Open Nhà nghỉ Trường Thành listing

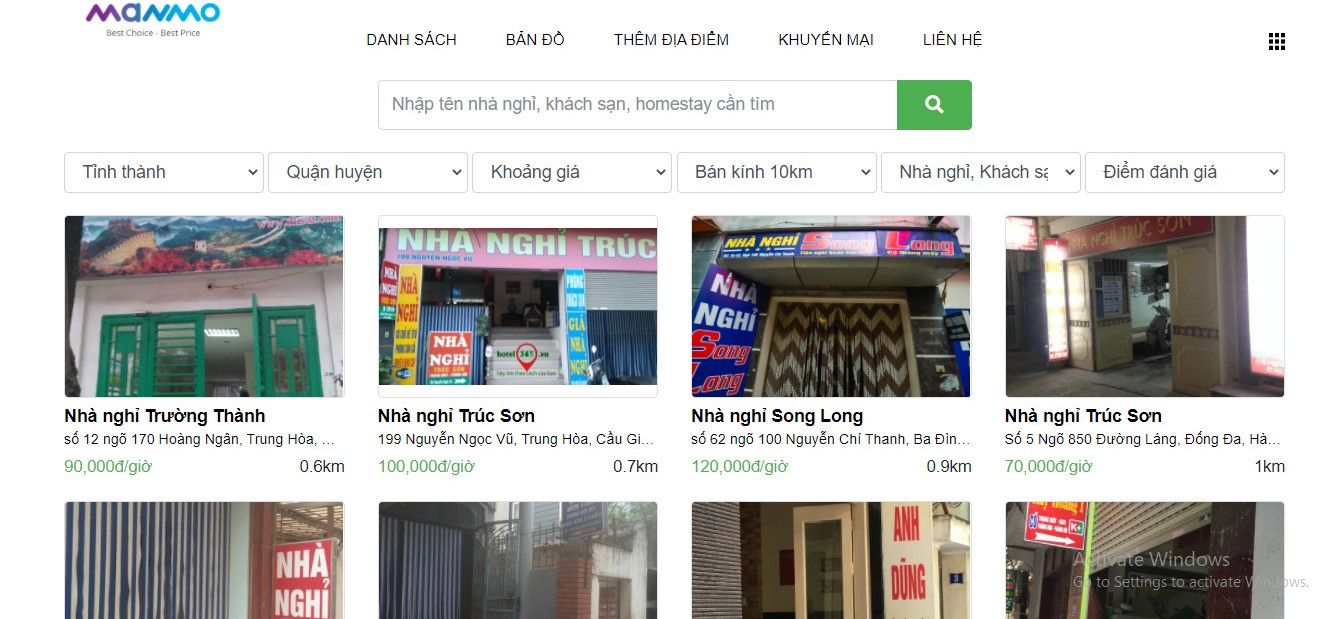165,416
